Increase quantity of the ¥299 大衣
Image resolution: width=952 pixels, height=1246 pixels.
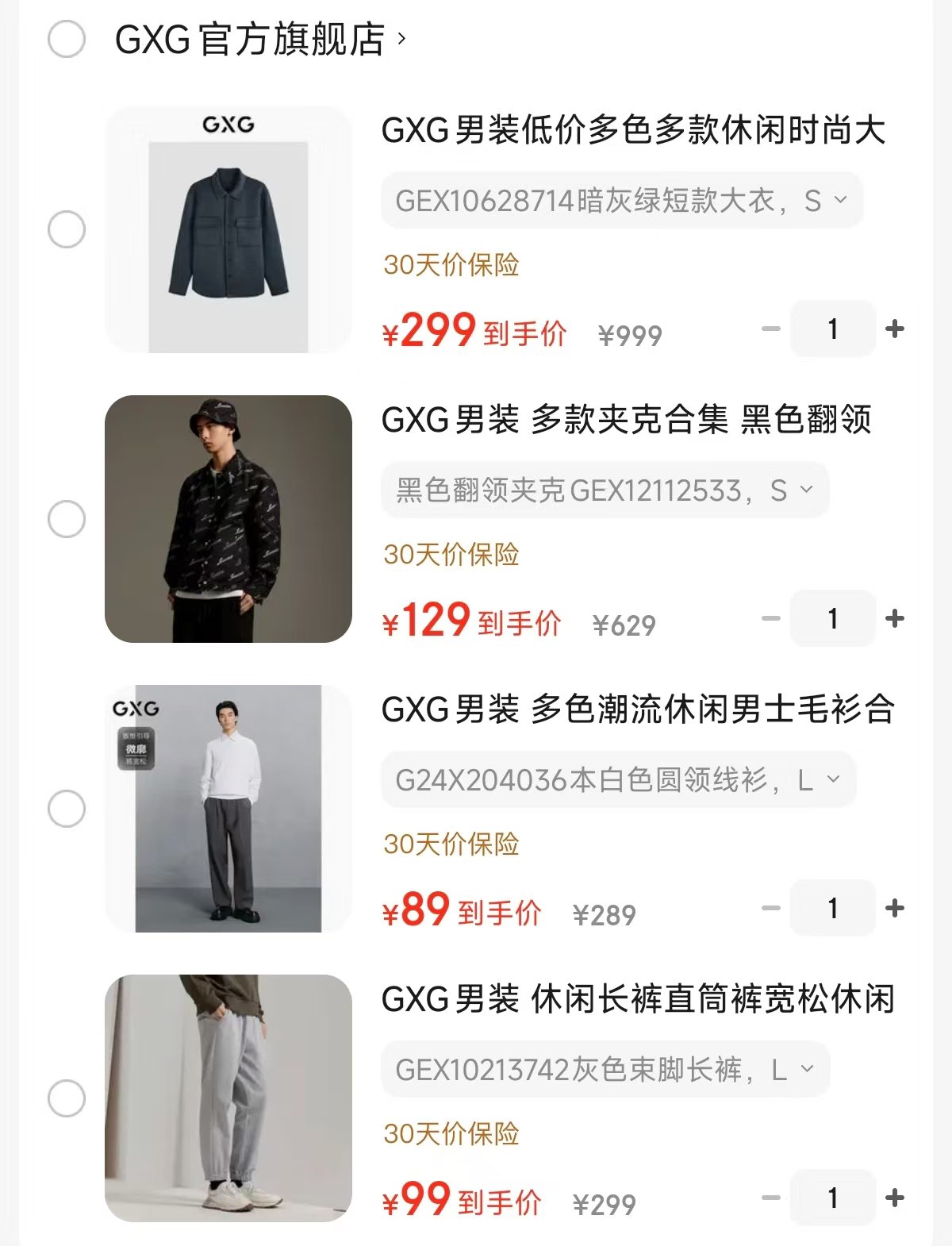[895, 329]
